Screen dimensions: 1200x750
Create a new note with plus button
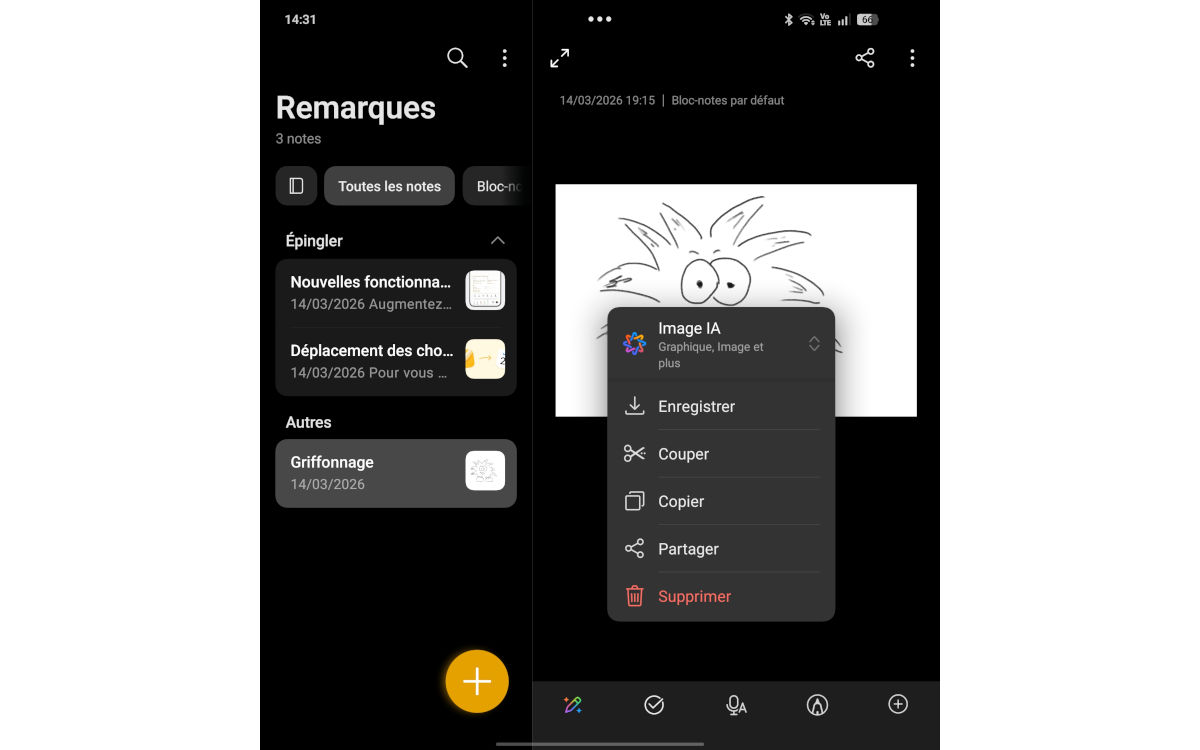(477, 682)
